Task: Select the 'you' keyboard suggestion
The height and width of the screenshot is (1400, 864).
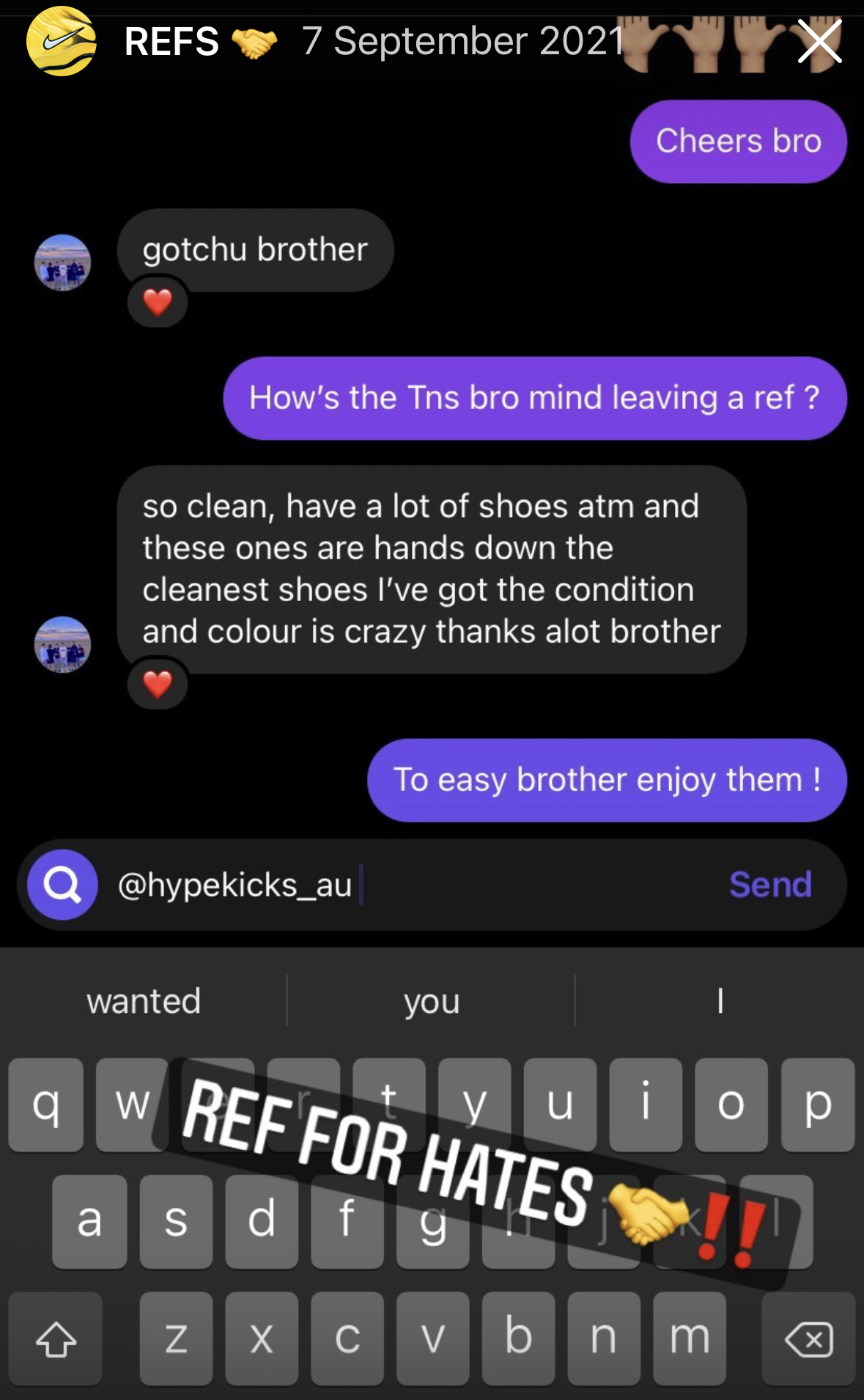Action: (432, 1001)
